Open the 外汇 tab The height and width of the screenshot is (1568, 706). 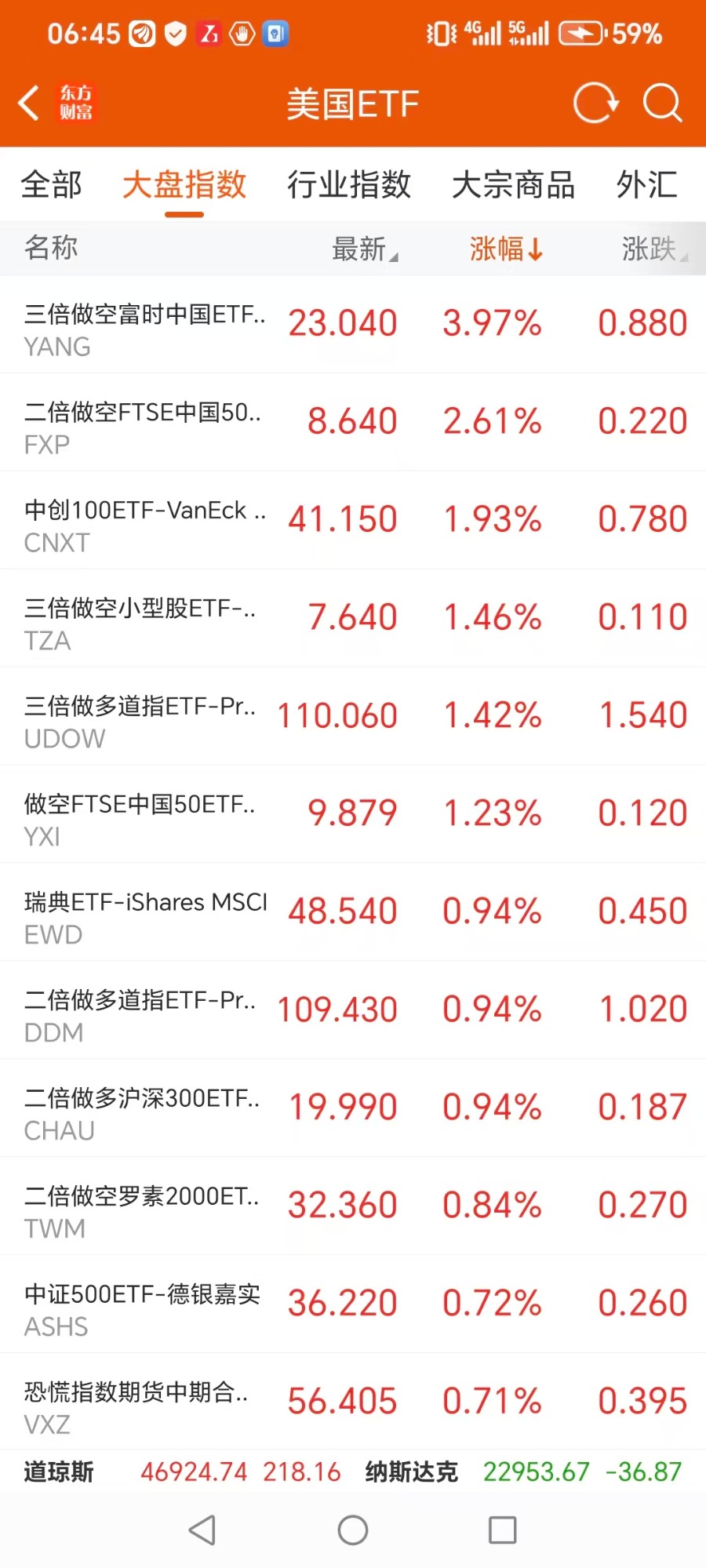(646, 185)
